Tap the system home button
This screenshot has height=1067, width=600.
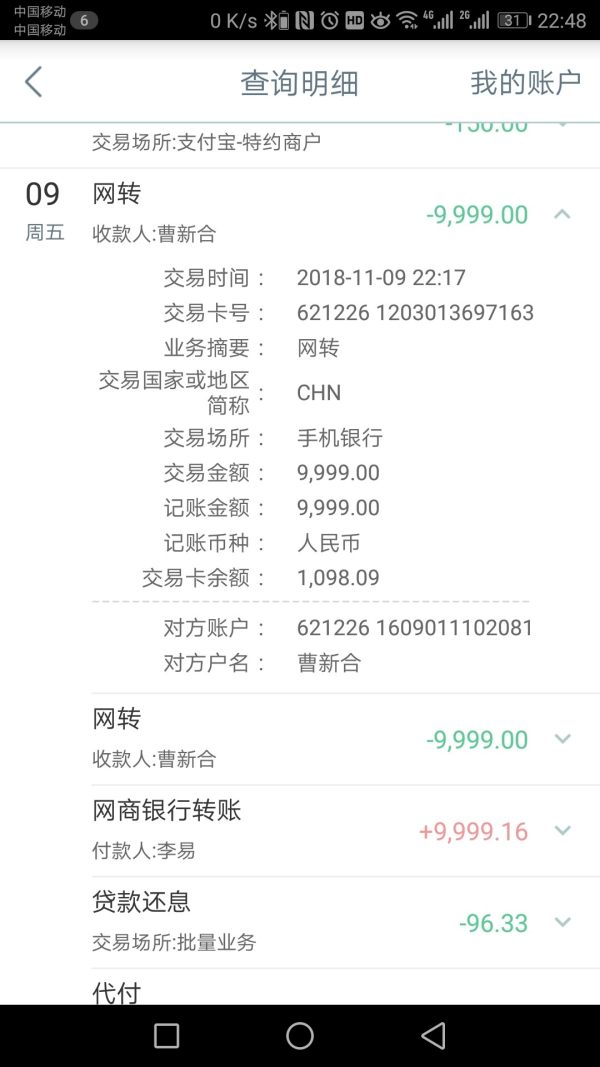300,1036
